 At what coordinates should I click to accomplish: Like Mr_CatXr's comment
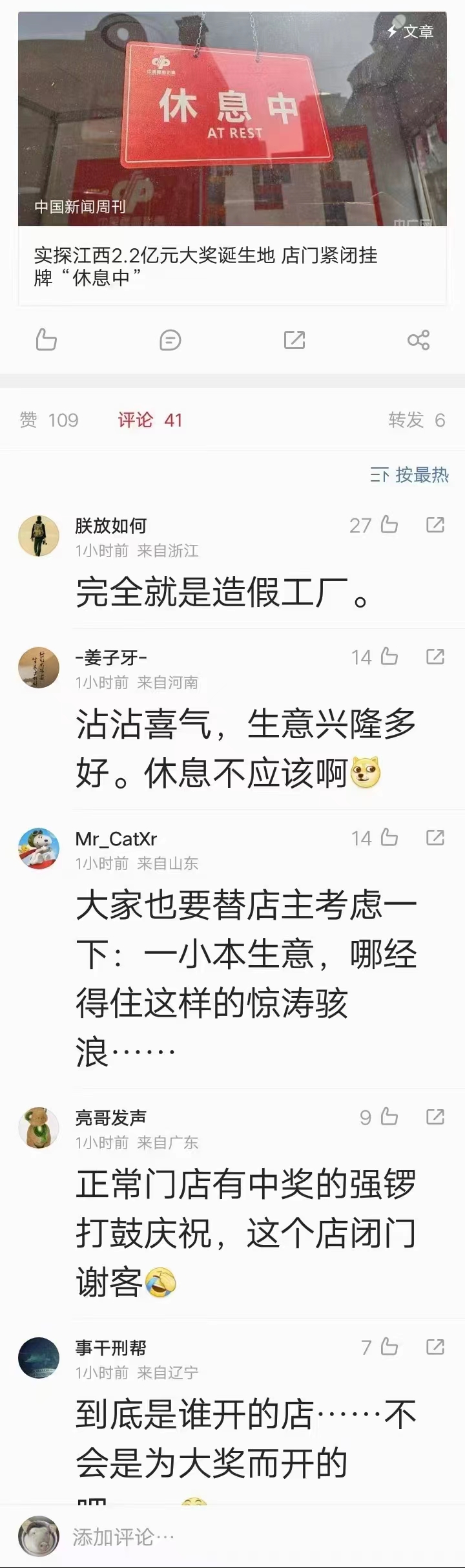tap(389, 838)
